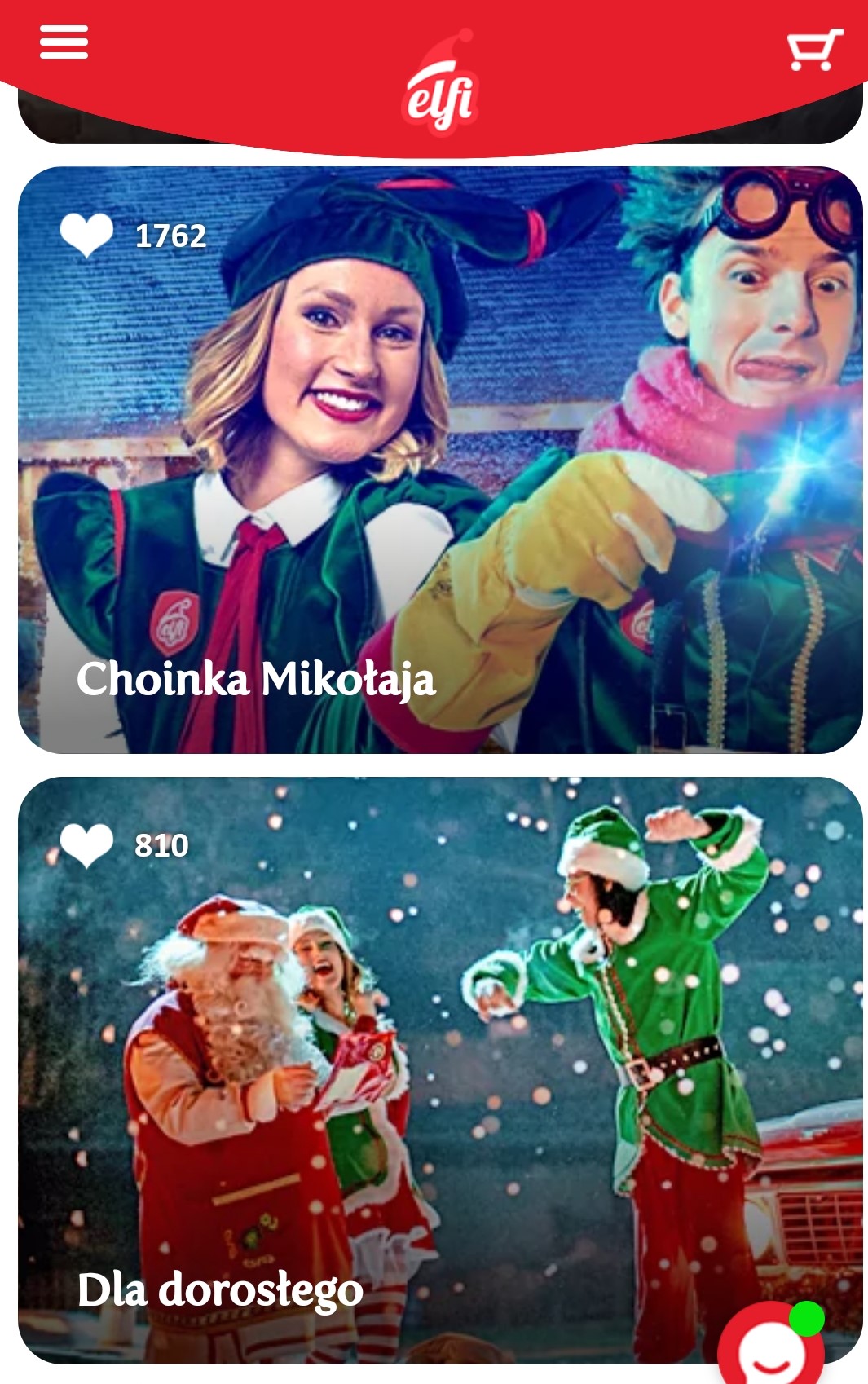The height and width of the screenshot is (1384, 868).
Task: Open the hamburger menu
Action: point(64,42)
